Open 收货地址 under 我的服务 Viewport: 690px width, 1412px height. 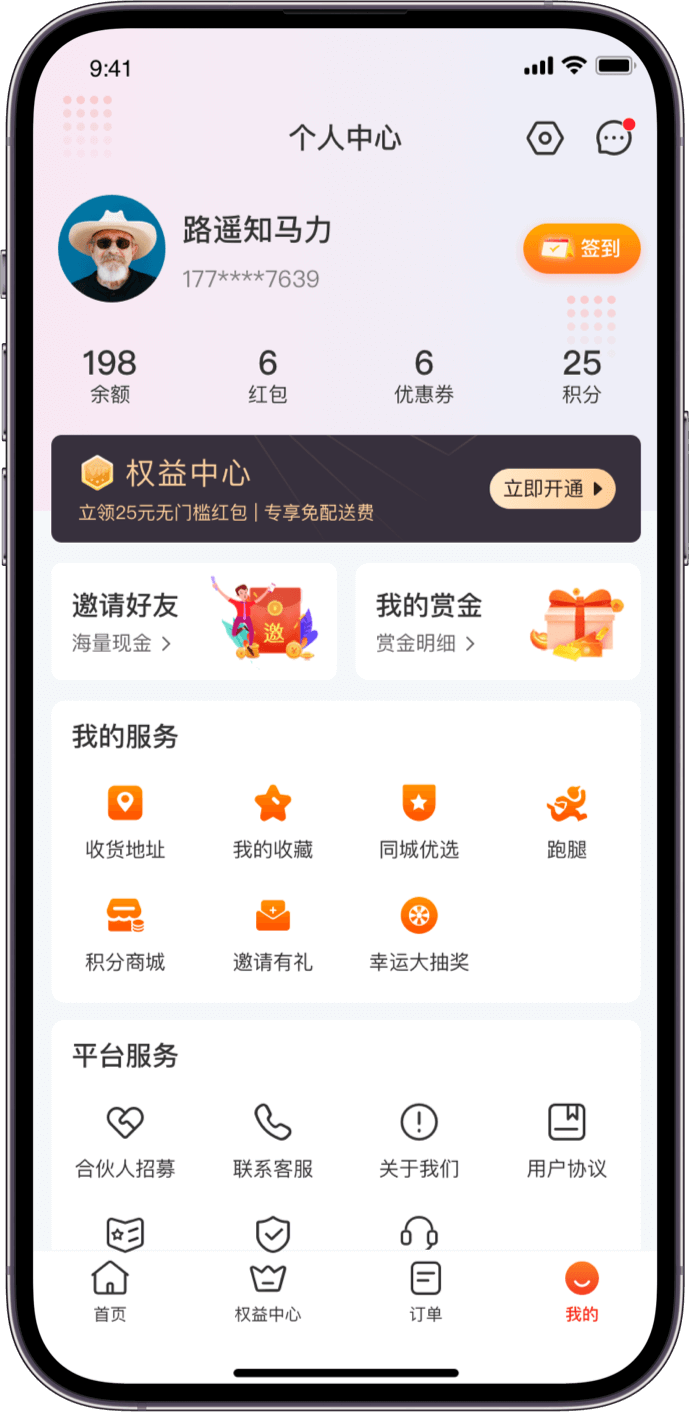pos(125,822)
